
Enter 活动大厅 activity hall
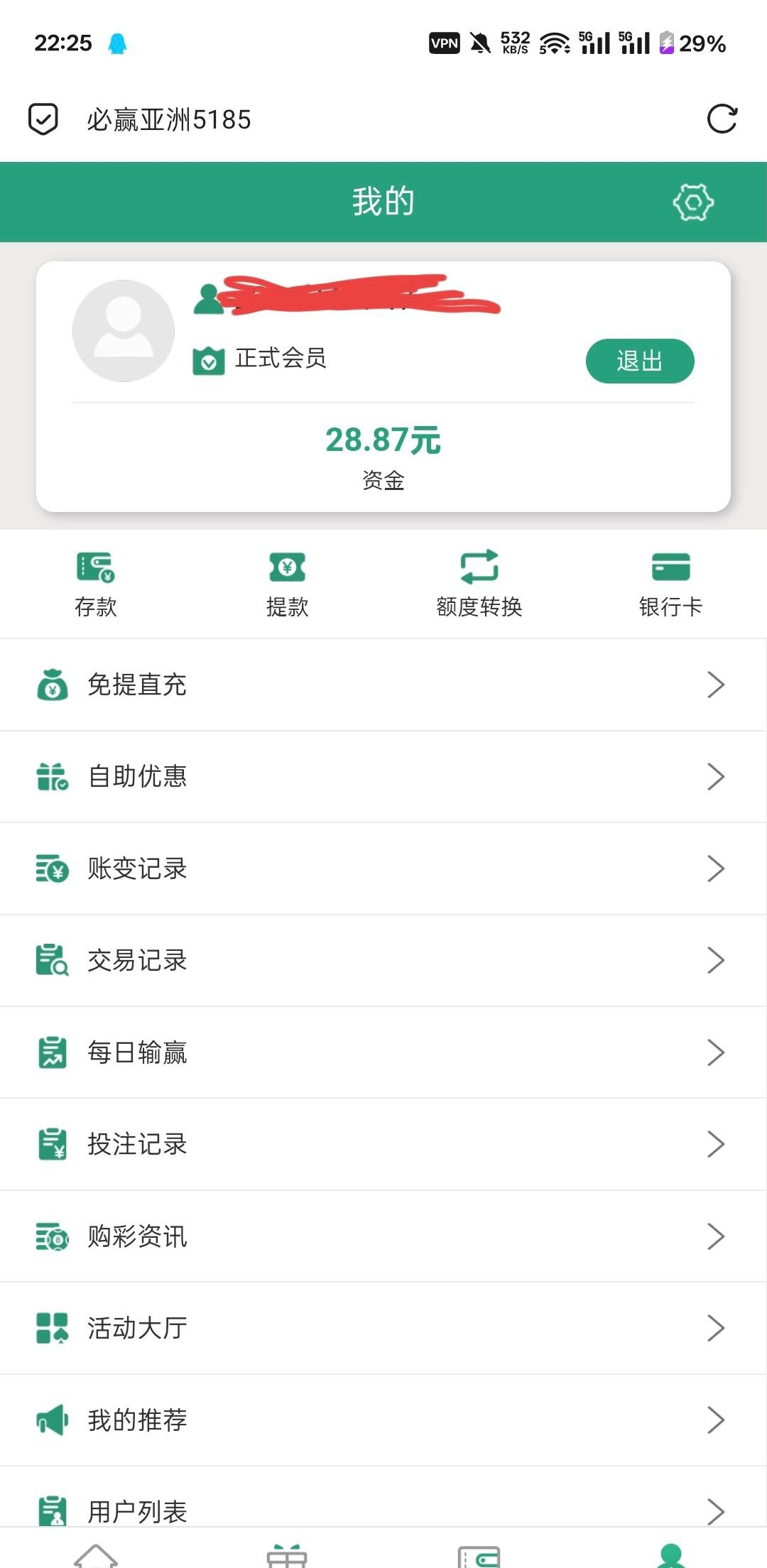383,1328
